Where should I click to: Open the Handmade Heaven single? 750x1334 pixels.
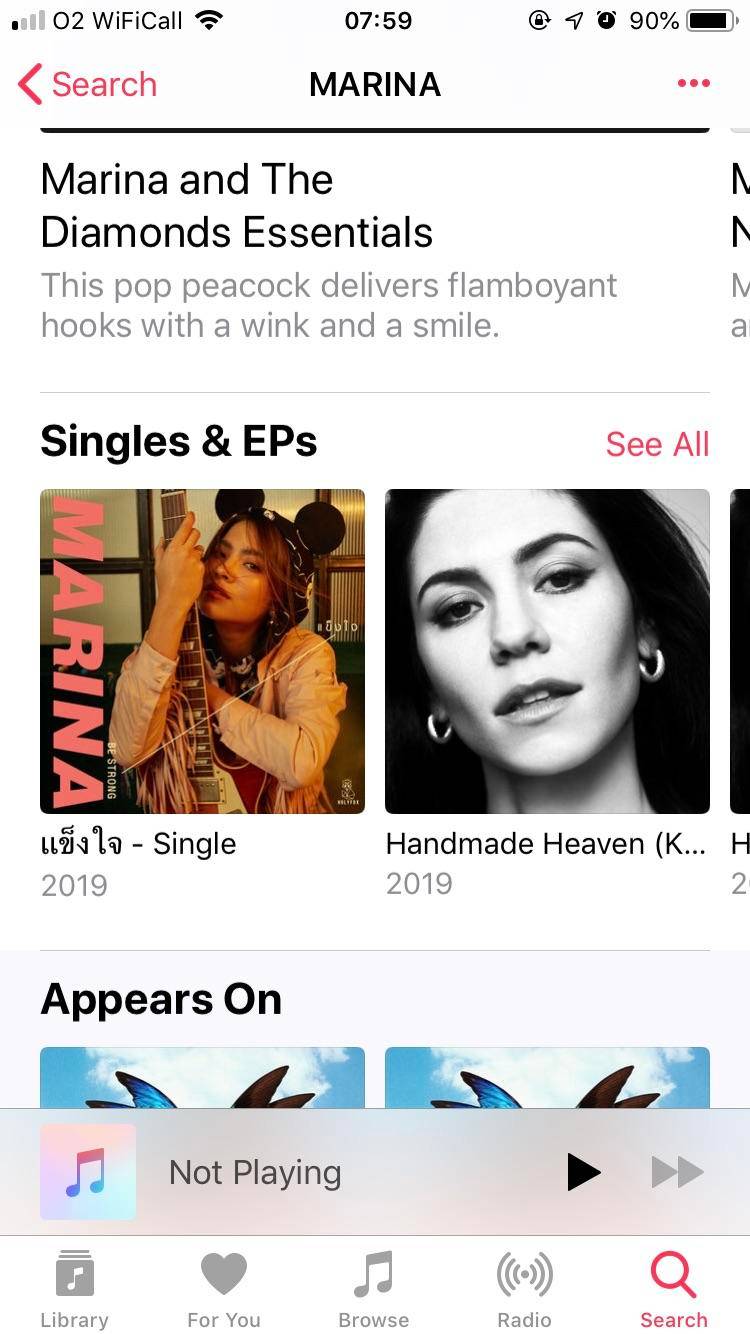click(x=546, y=650)
